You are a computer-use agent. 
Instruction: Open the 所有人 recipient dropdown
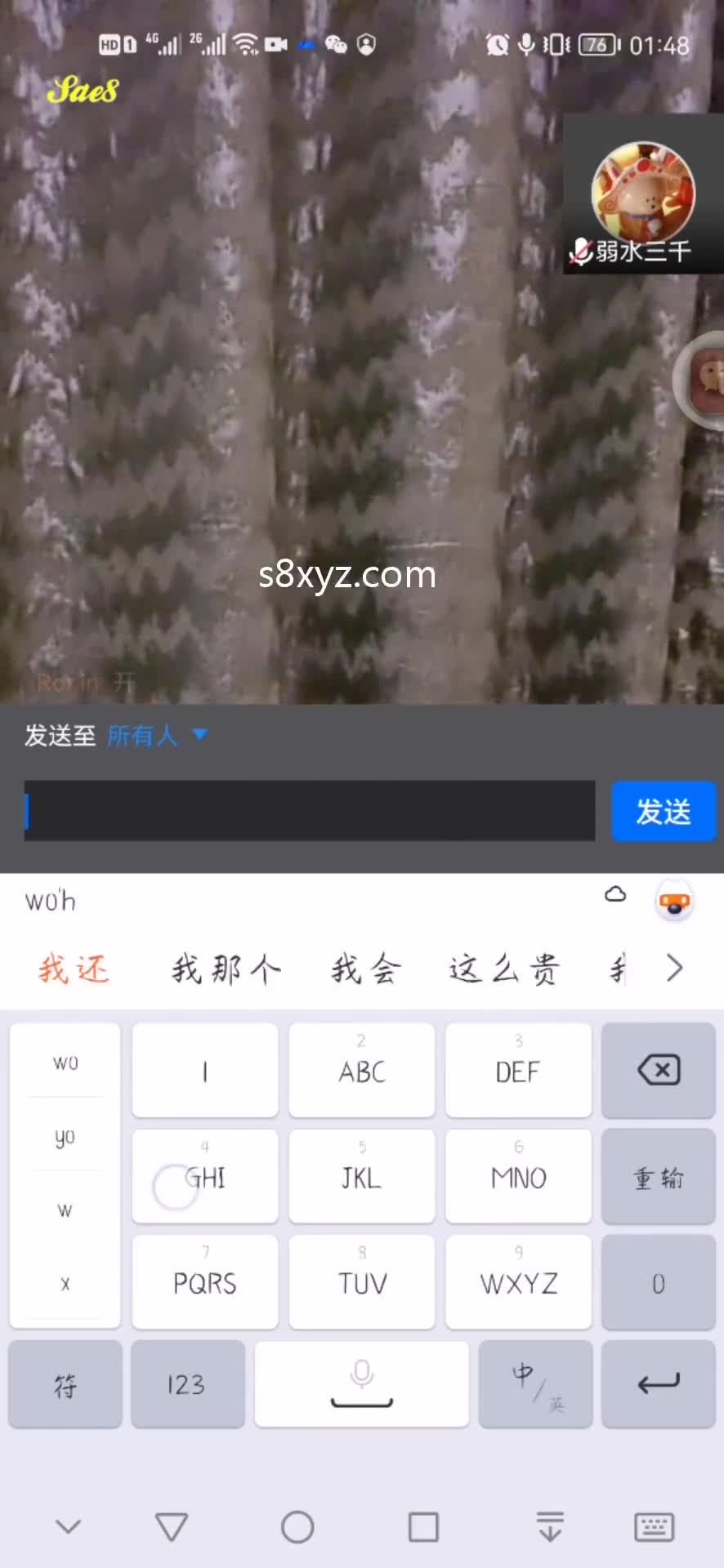pyautogui.click(x=155, y=736)
